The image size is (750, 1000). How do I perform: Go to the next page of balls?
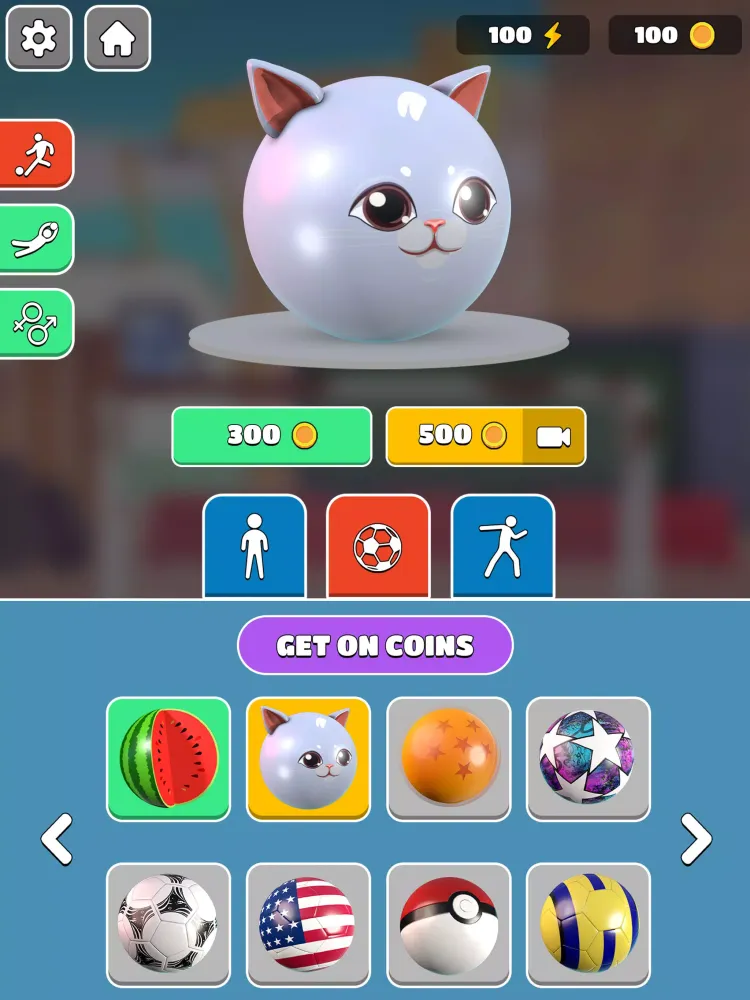click(x=695, y=839)
